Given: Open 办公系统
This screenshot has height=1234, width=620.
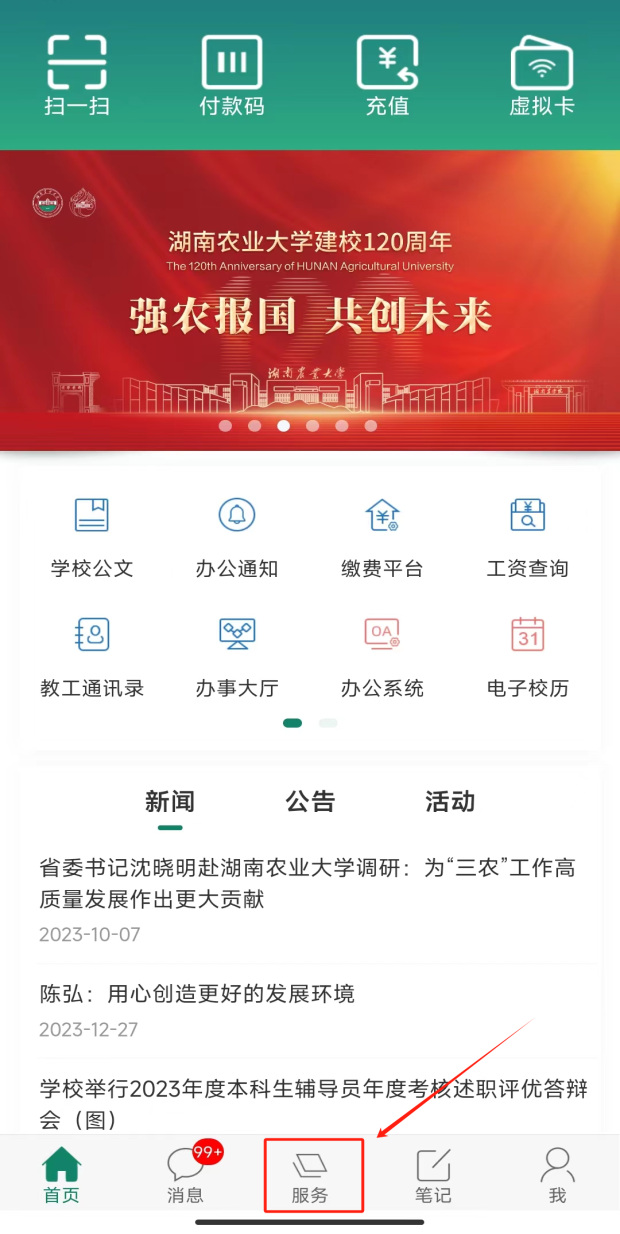Looking at the screenshot, I should (382, 657).
